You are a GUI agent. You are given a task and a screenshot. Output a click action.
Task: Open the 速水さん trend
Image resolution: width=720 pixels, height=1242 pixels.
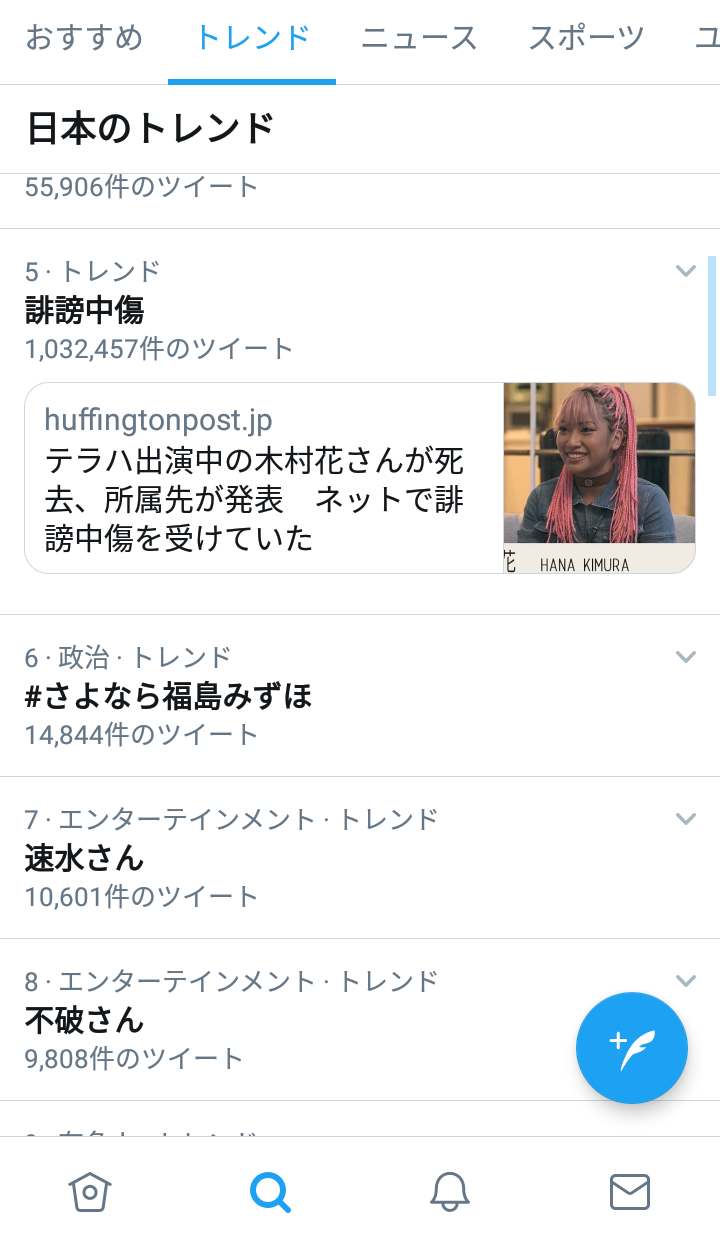point(85,858)
